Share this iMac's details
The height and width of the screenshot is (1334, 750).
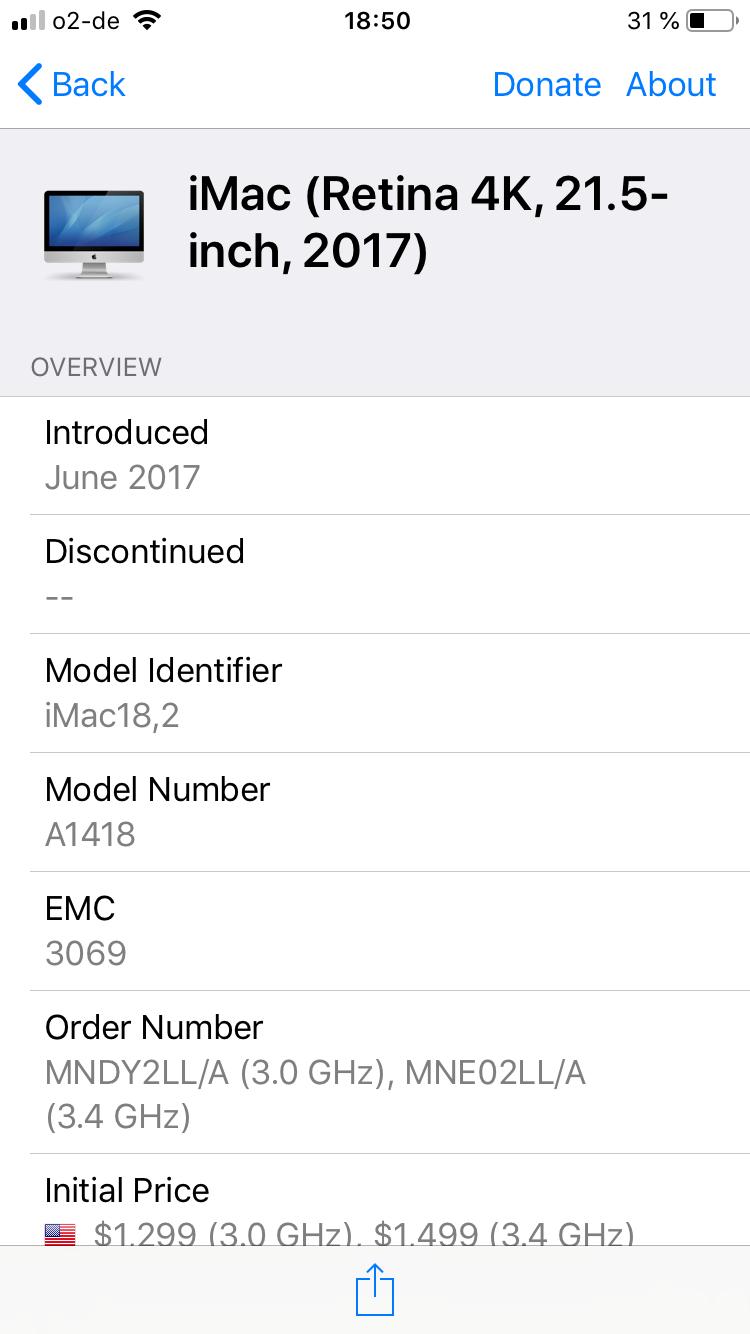click(375, 1289)
